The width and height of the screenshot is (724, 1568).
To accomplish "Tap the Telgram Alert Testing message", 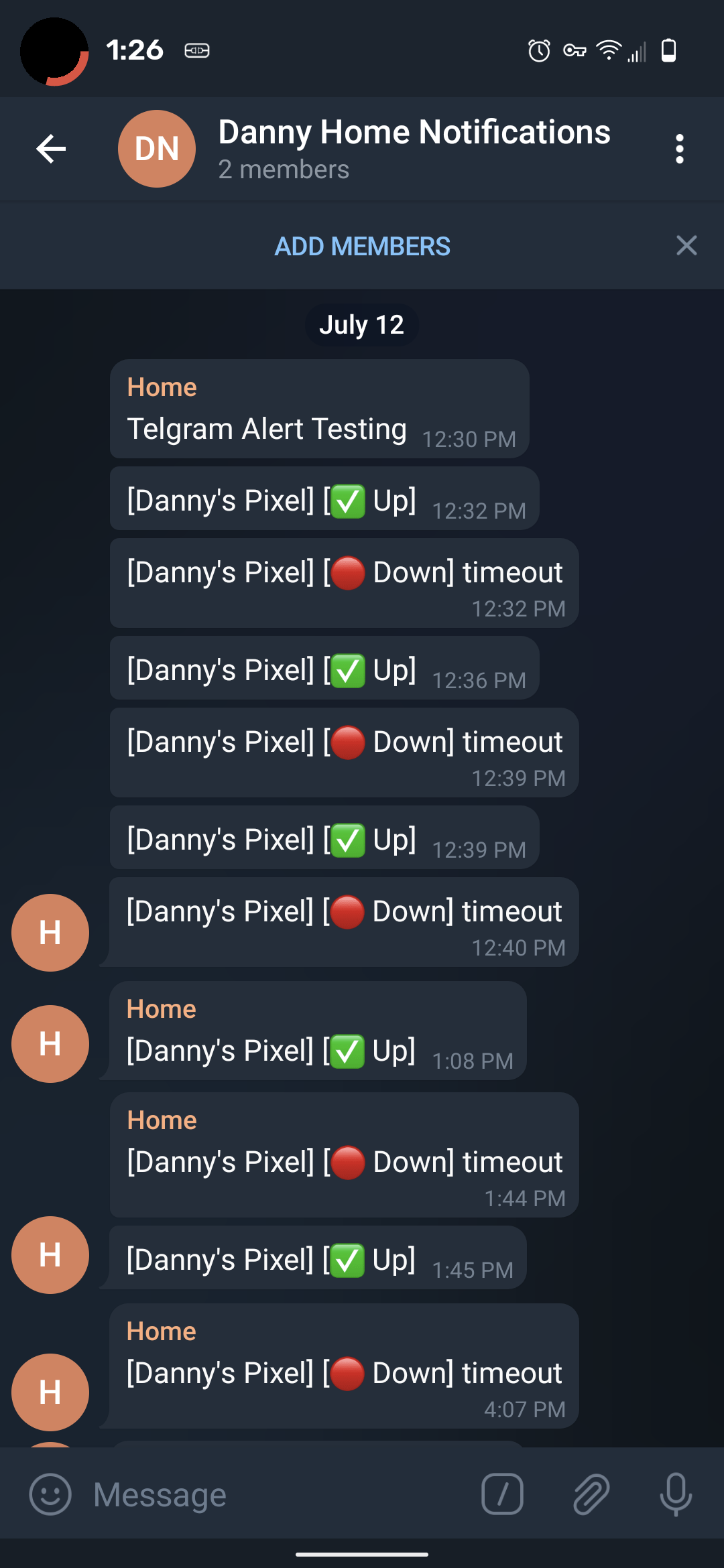I will click(x=267, y=429).
